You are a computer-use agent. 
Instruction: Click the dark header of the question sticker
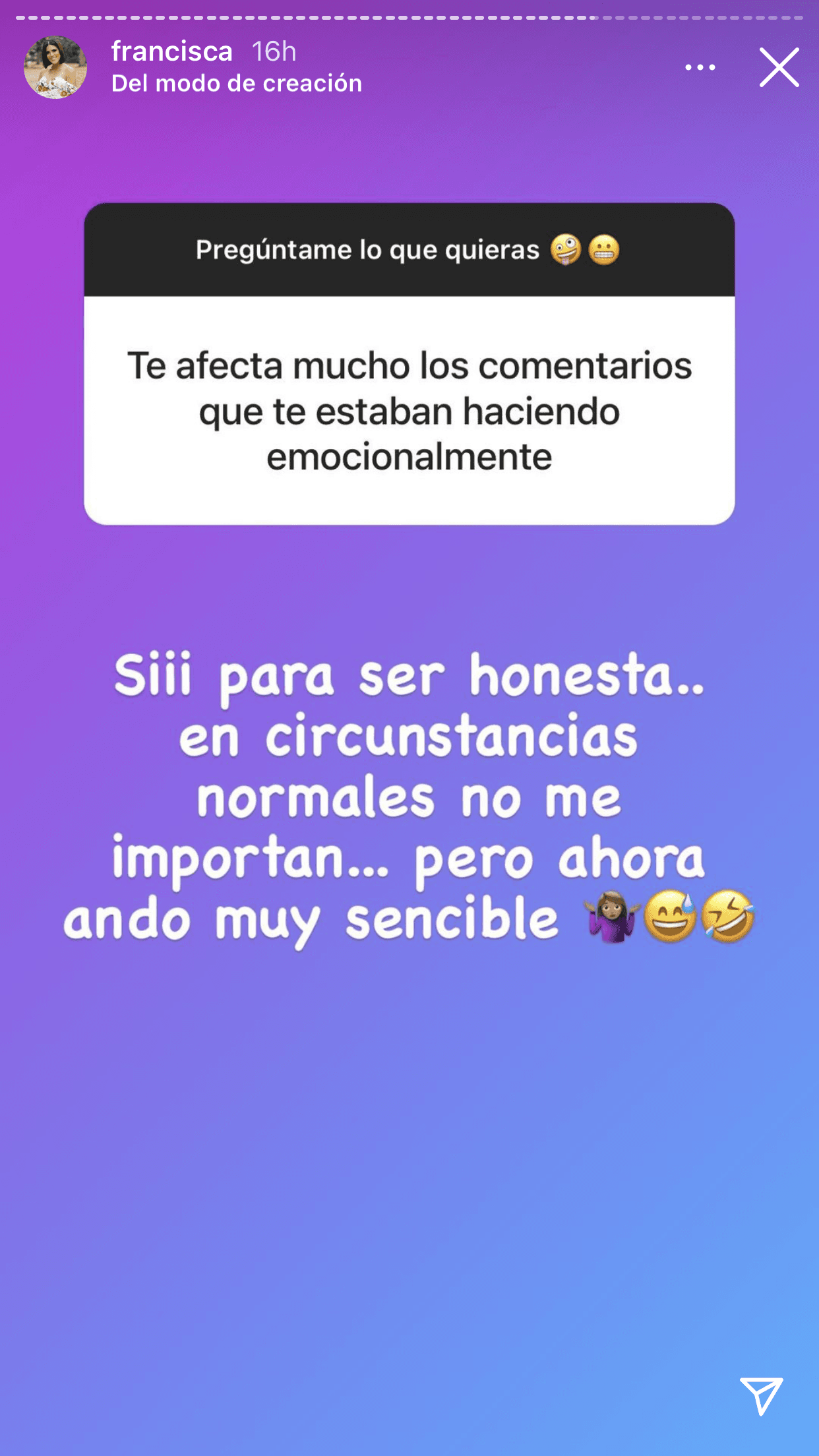coord(409,249)
